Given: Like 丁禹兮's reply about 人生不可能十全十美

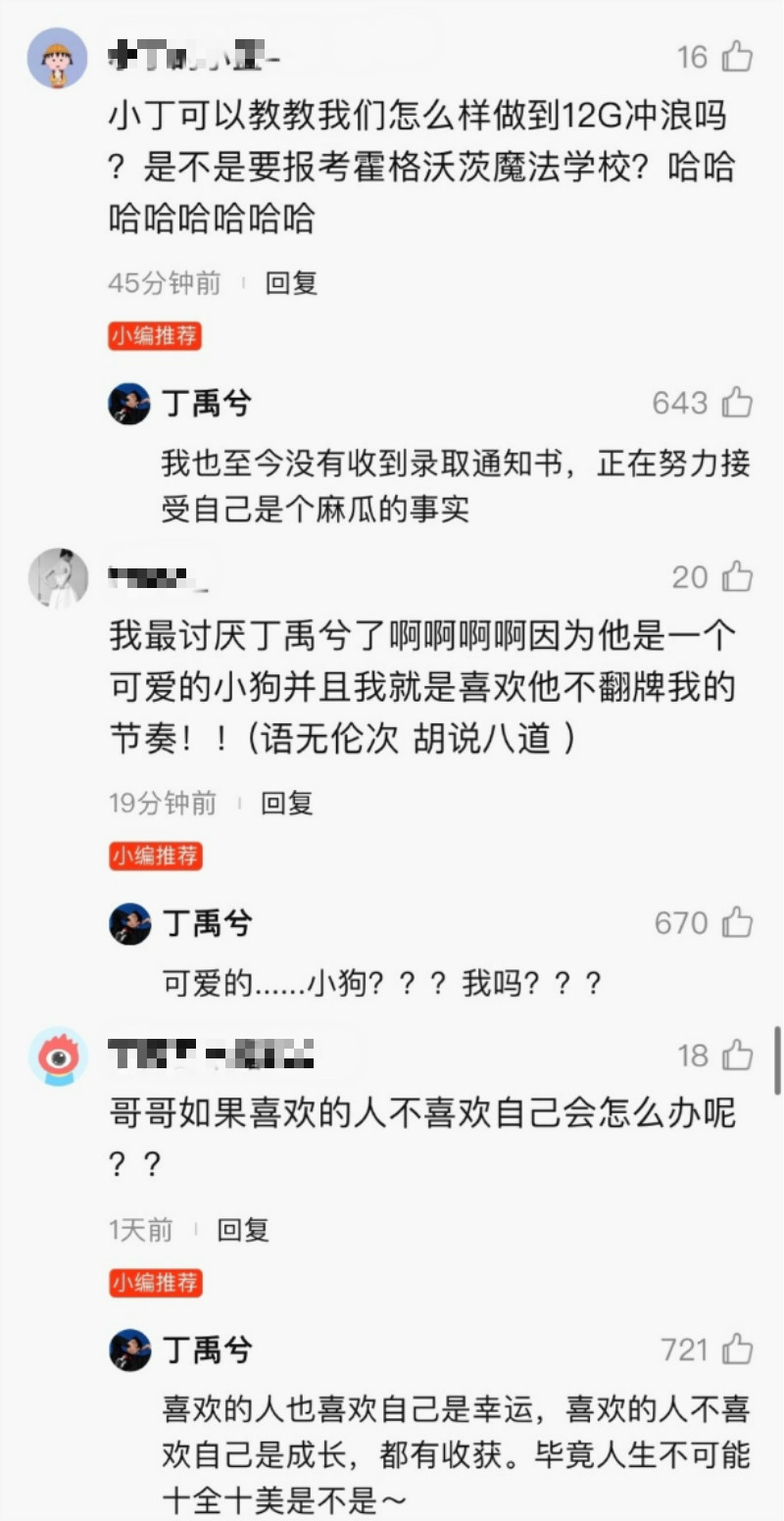Looking at the screenshot, I should (737, 1349).
